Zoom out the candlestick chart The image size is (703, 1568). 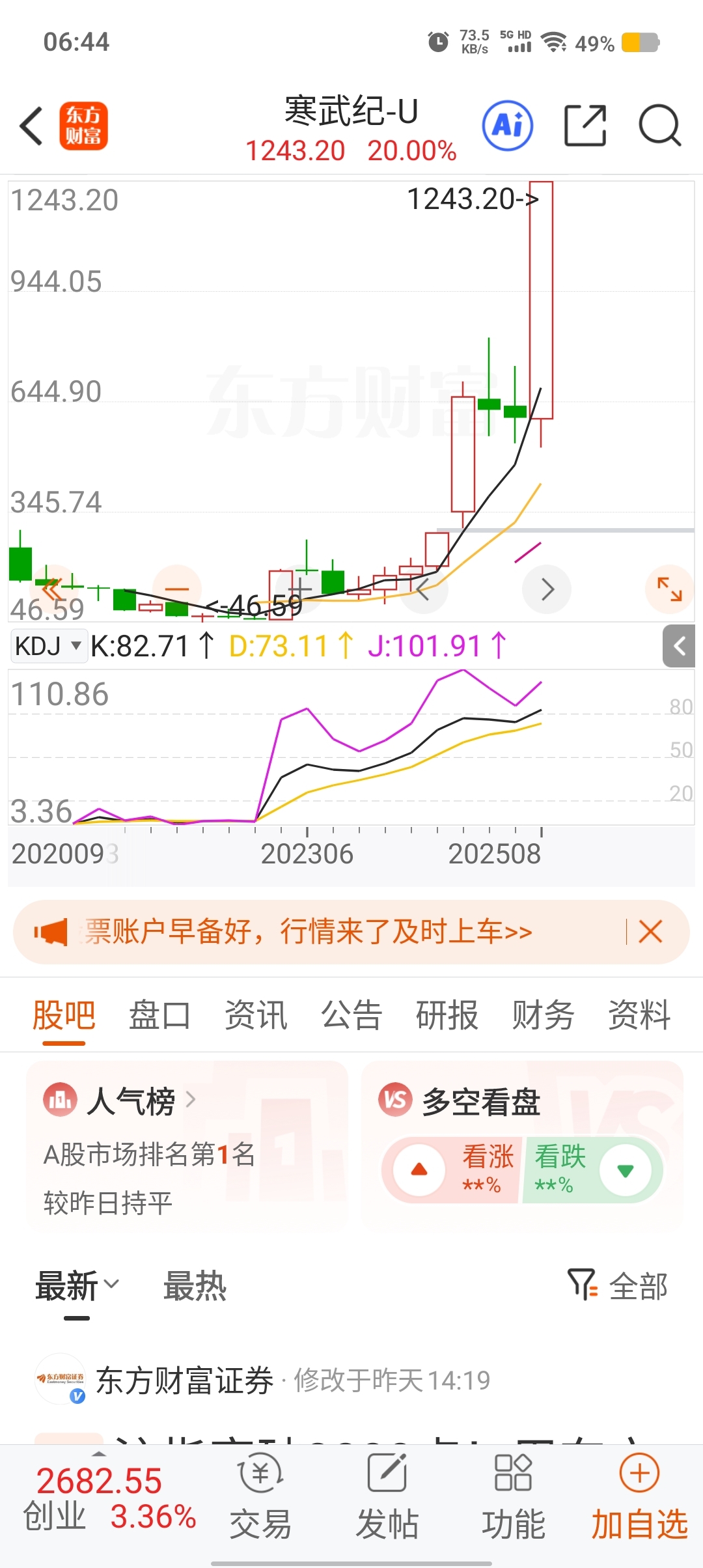176,589
